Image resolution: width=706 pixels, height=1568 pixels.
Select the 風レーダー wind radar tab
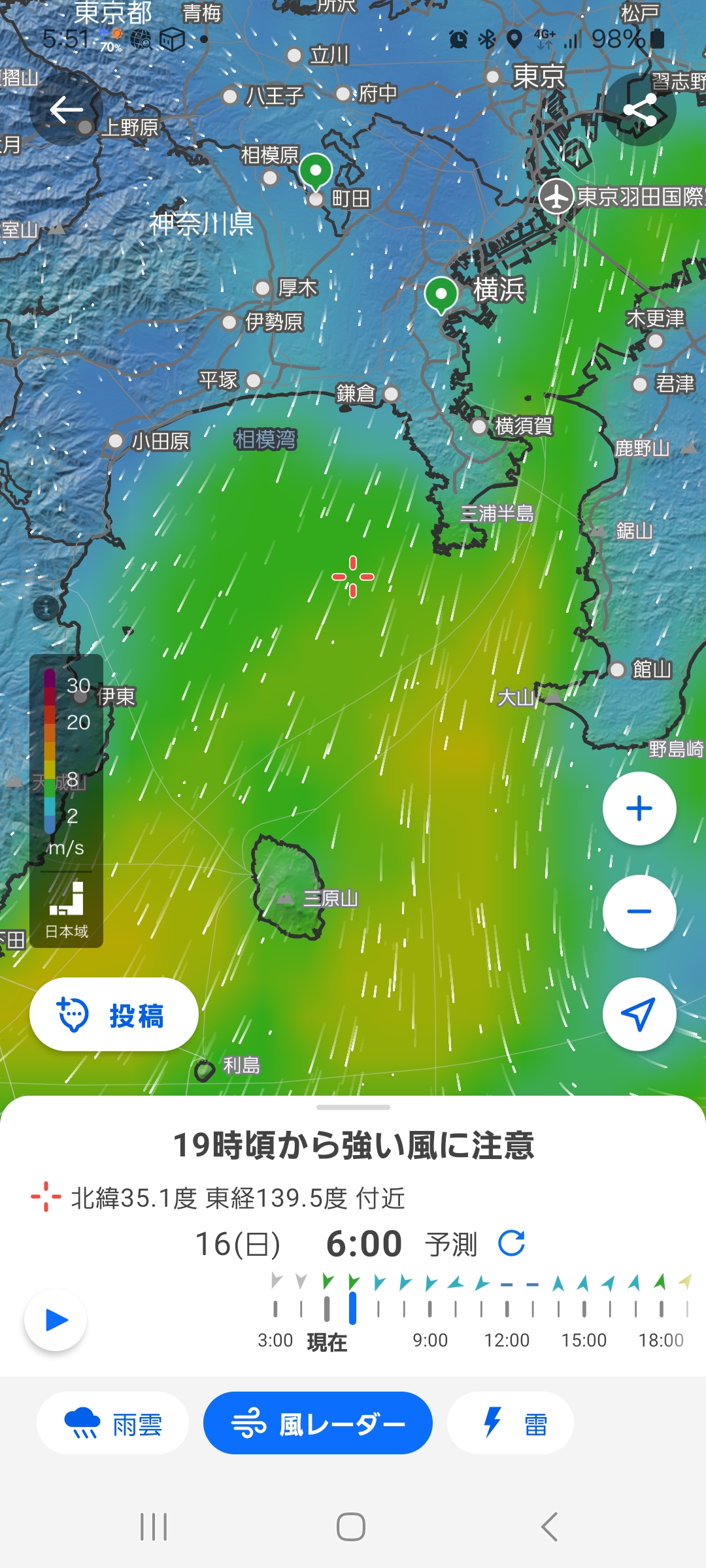coord(318,1424)
